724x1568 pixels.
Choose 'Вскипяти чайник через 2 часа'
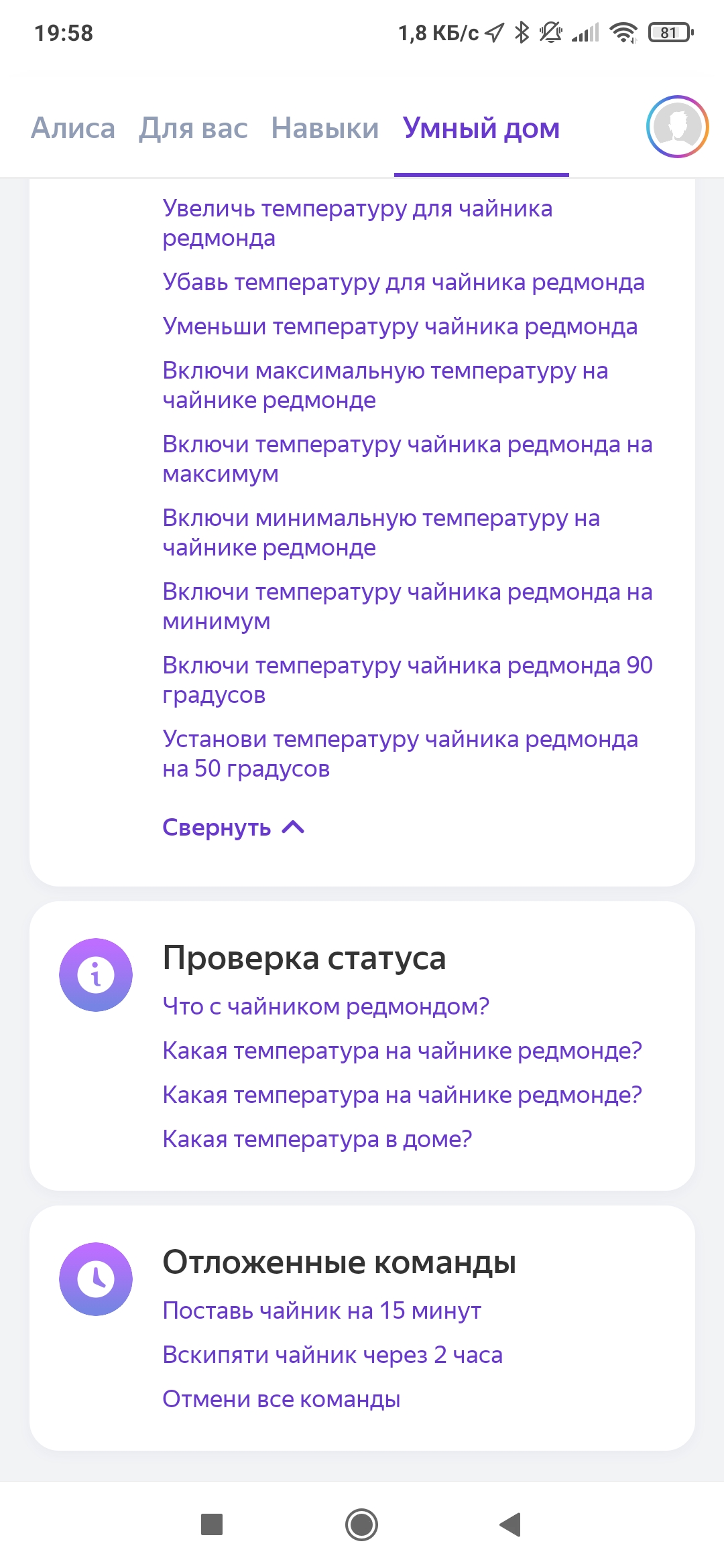coord(333,1354)
